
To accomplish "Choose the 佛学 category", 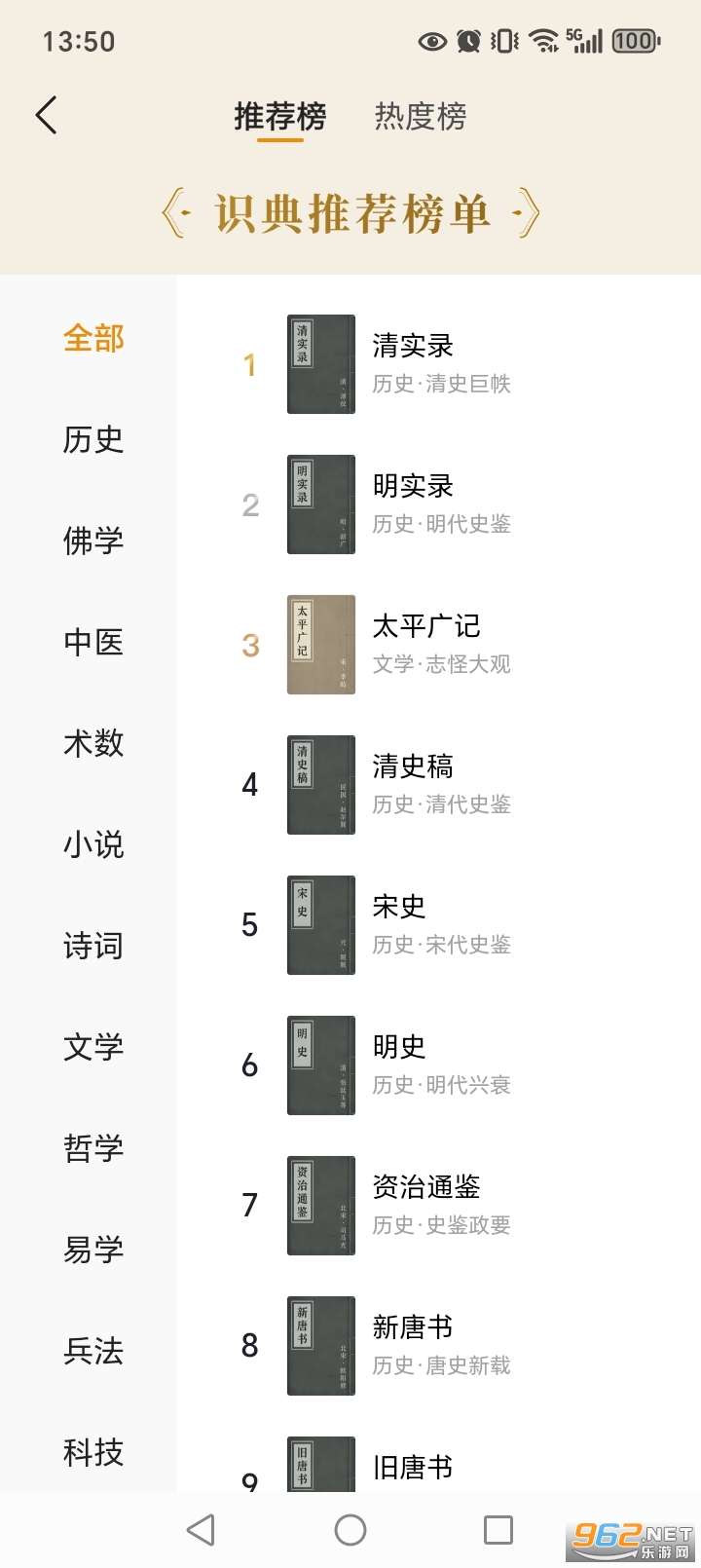I will click(93, 541).
